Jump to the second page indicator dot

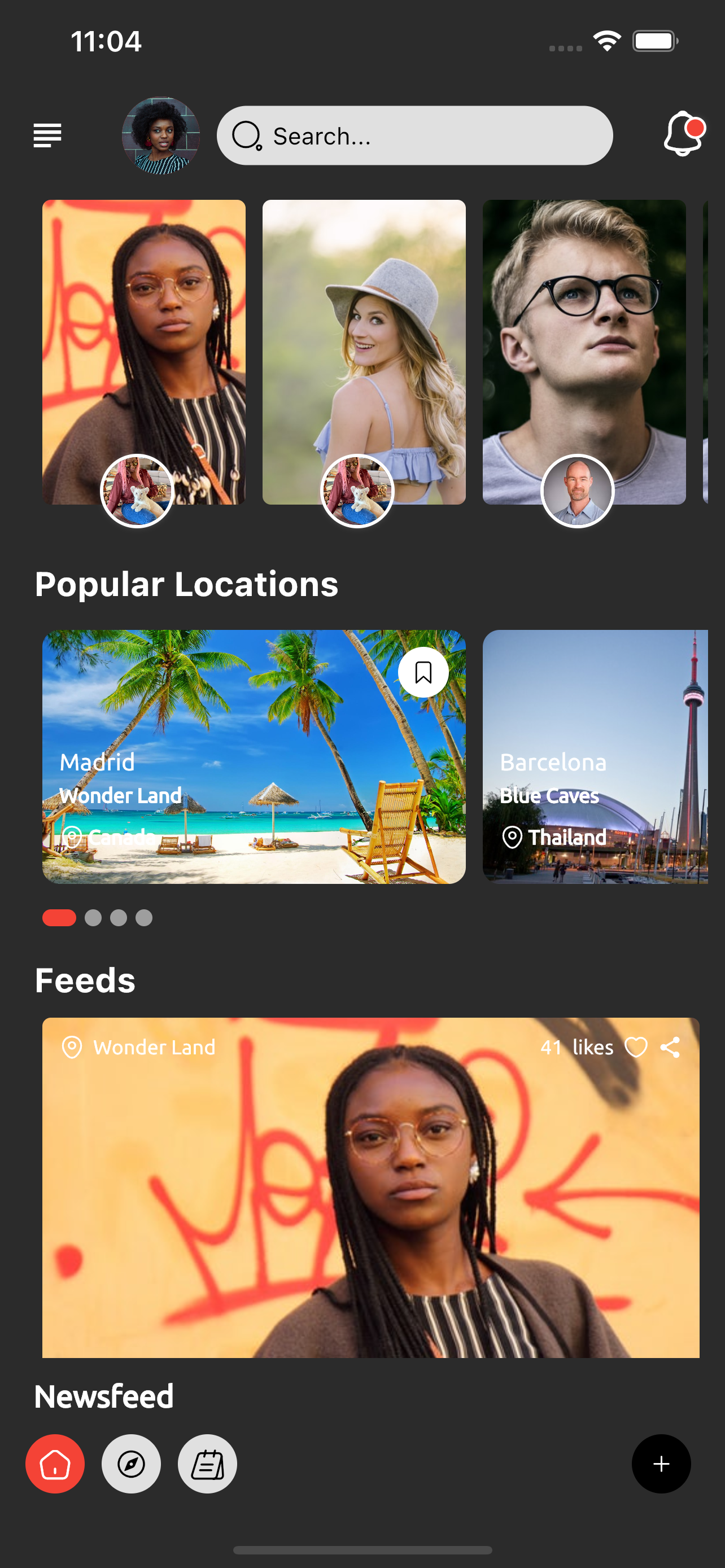93,918
